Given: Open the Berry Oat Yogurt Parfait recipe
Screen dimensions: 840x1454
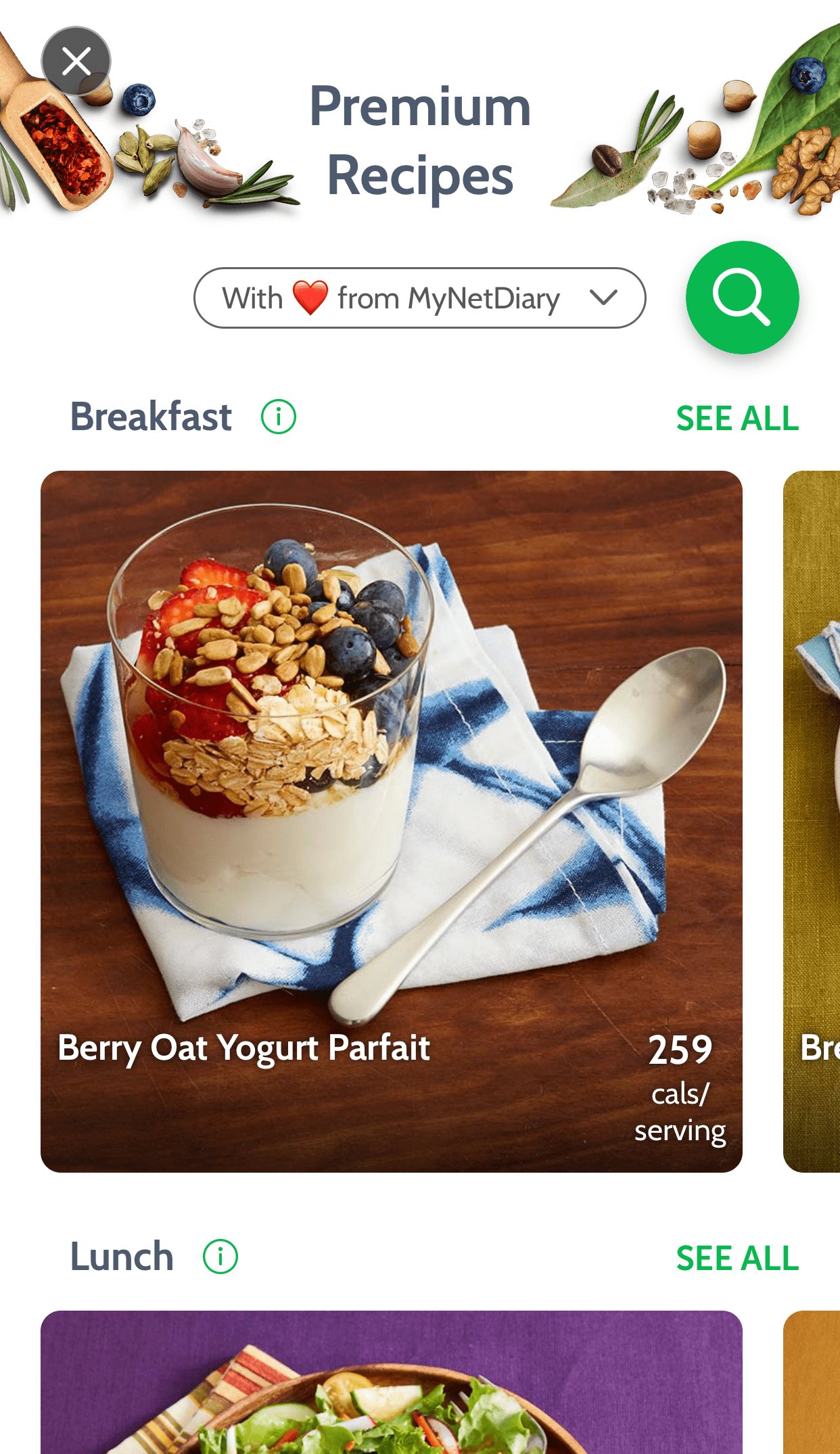Looking at the screenshot, I should pyautogui.click(x=391, y=821).
